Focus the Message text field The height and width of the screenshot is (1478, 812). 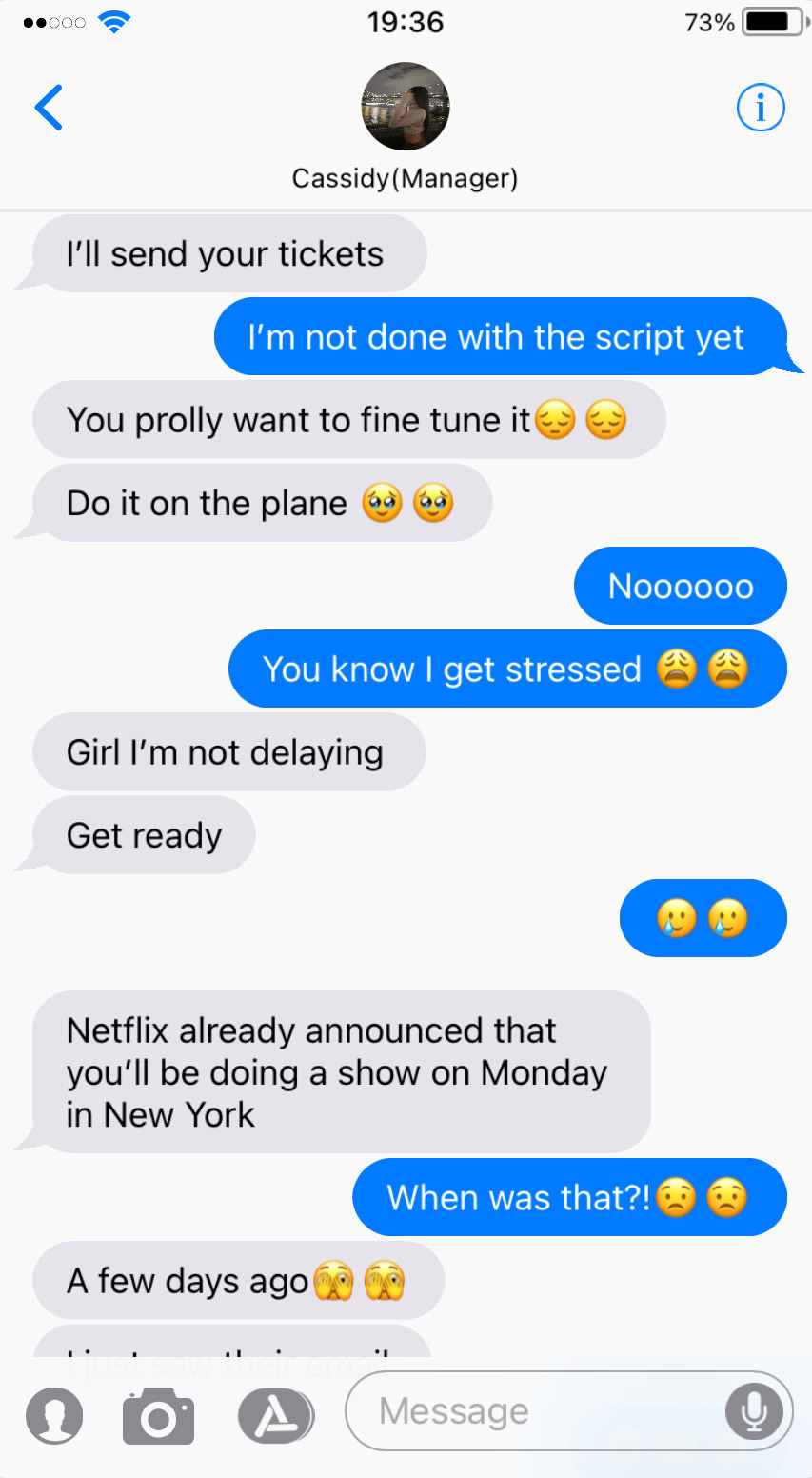[528, 1411]
